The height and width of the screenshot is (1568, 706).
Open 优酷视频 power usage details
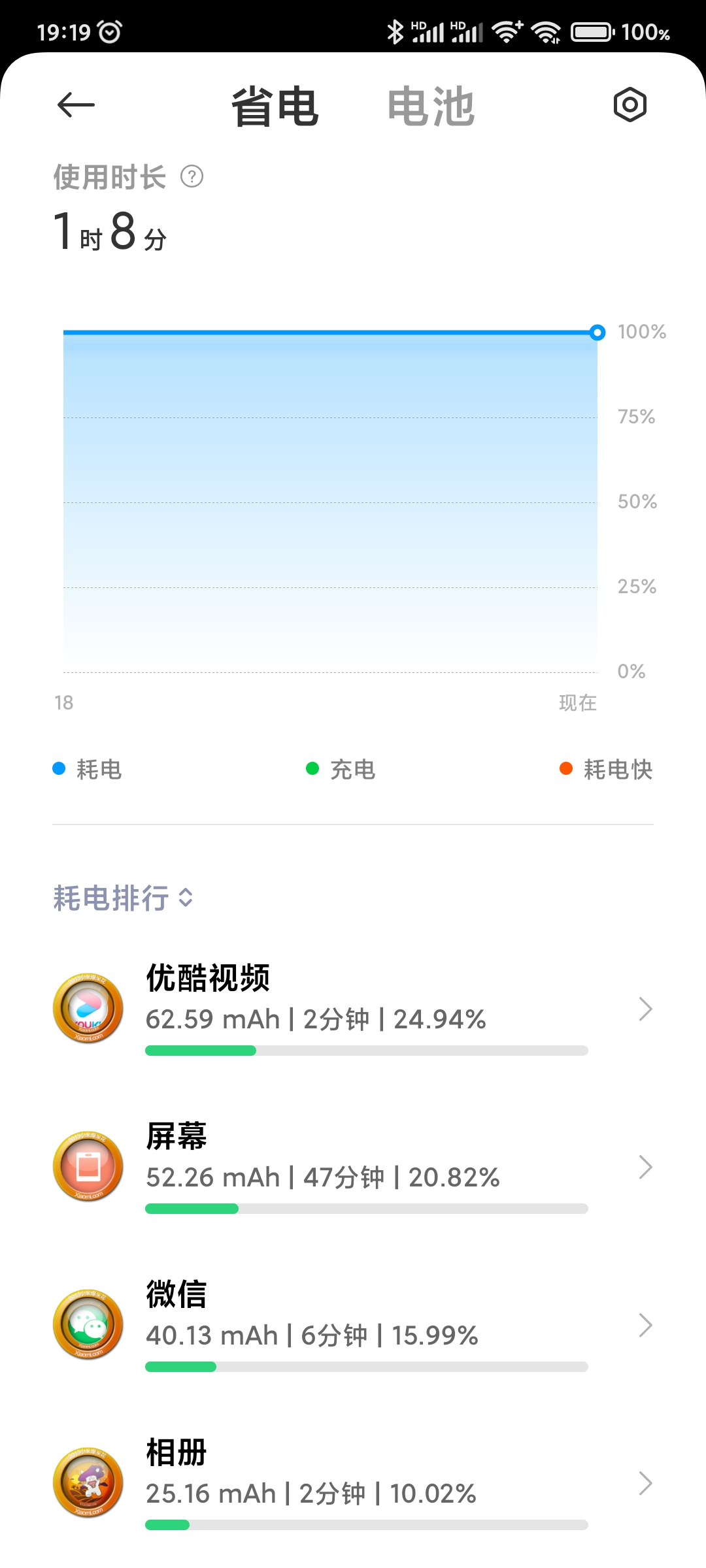click(353, 1009)
